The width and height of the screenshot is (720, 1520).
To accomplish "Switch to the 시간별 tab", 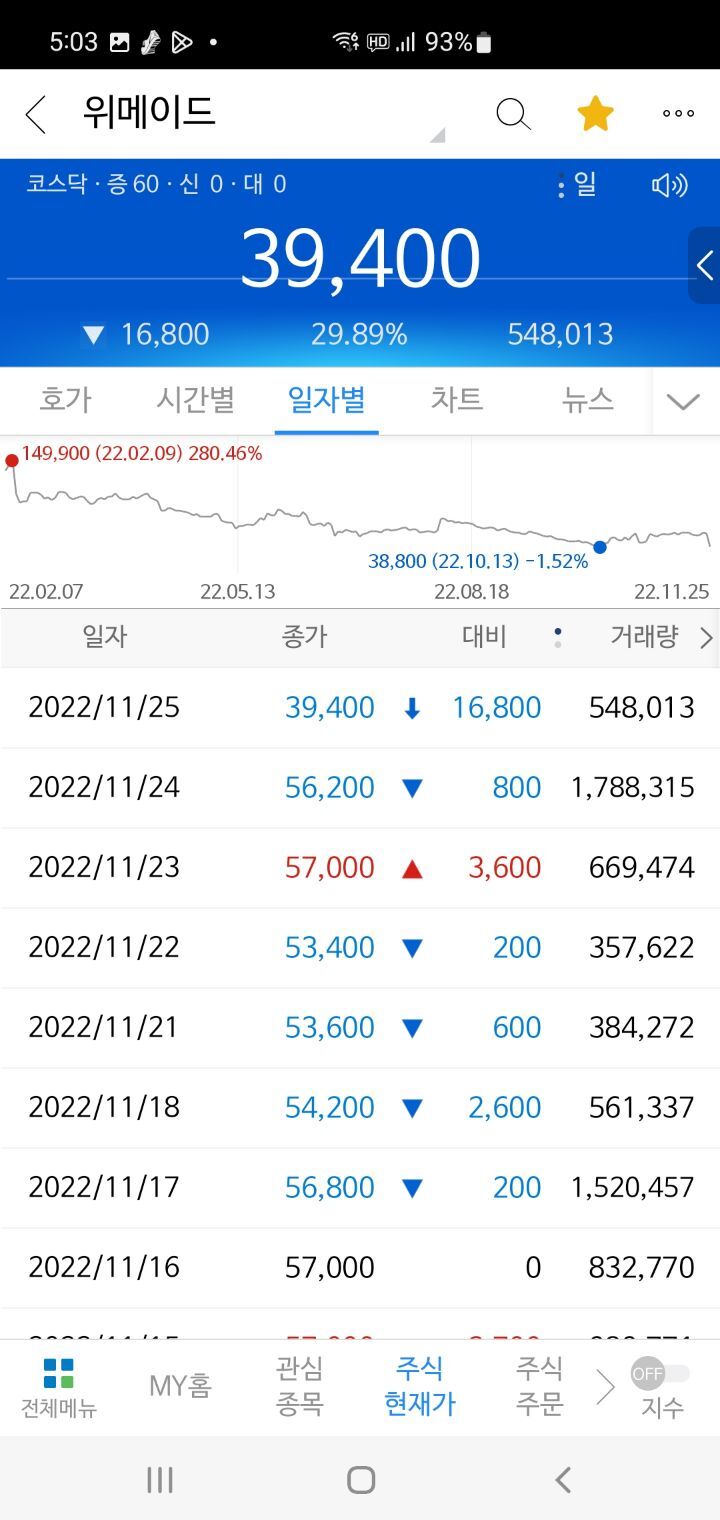I will (195, 400).
